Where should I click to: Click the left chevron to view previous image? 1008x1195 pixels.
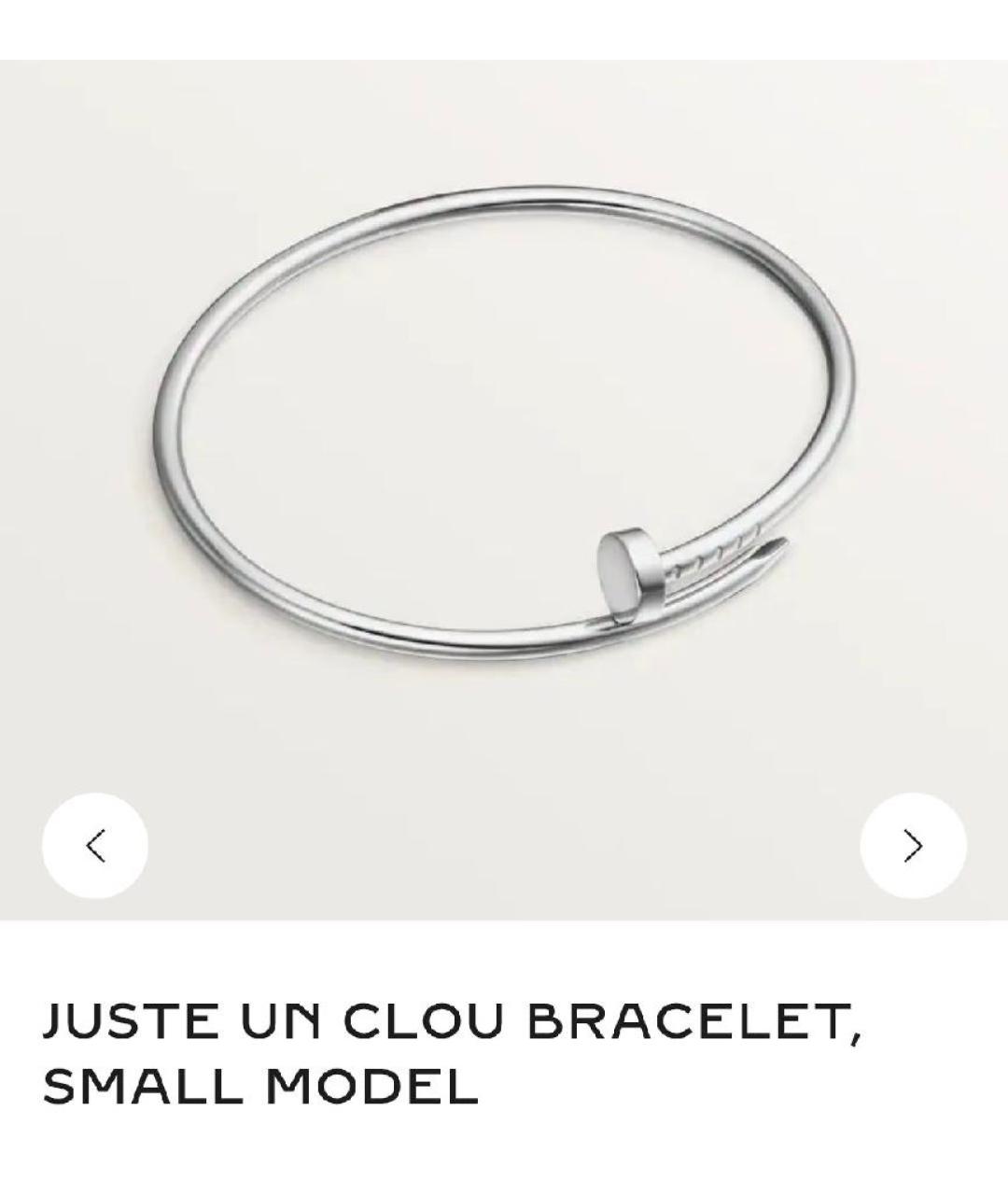point(93,844)
